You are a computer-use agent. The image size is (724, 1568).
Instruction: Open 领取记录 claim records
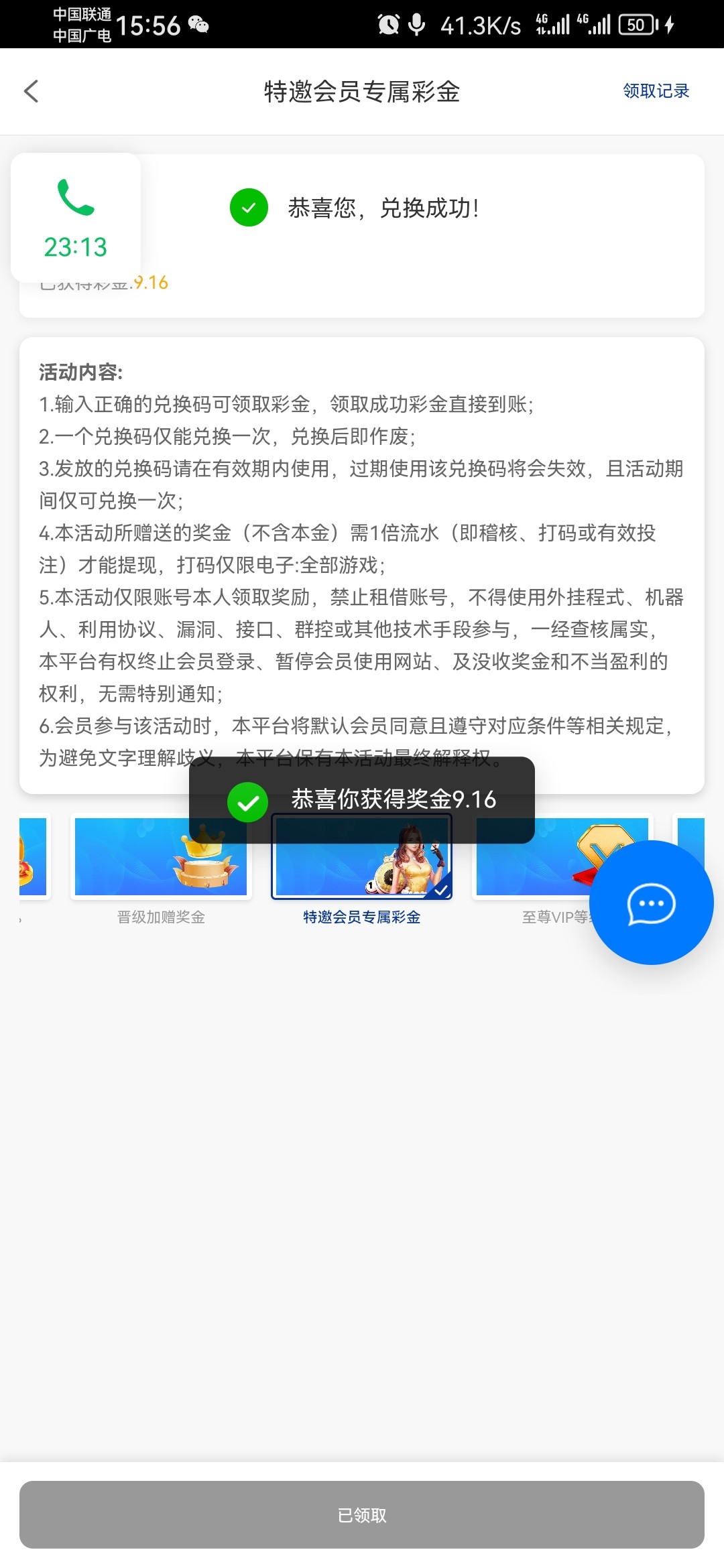(656, 91)
